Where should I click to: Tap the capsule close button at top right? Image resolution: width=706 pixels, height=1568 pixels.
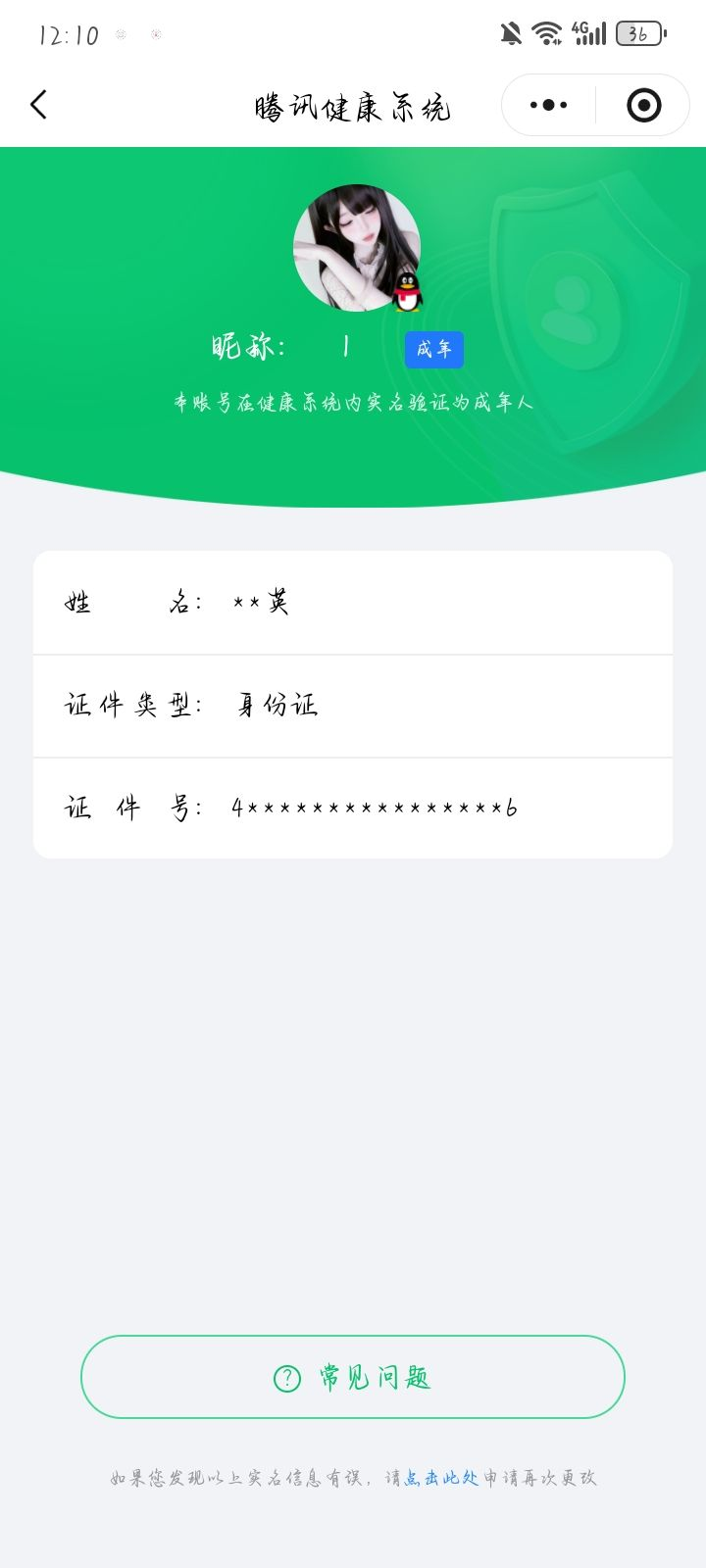click(642, 104)
